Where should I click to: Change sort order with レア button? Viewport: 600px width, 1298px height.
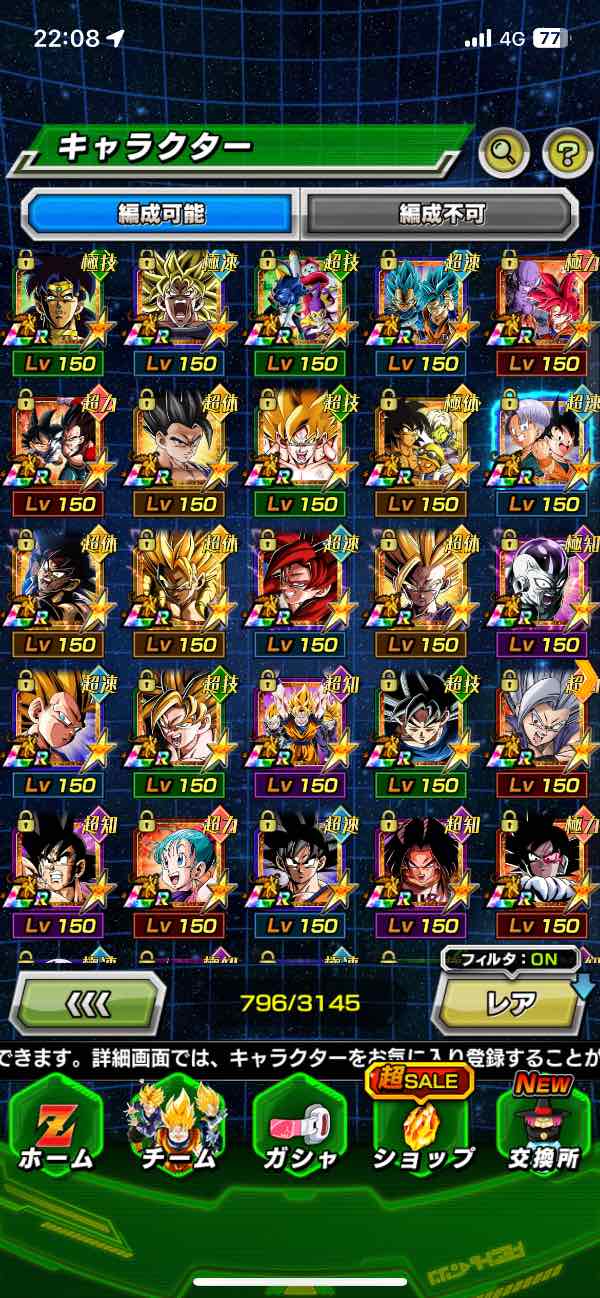coord(510,1002)
